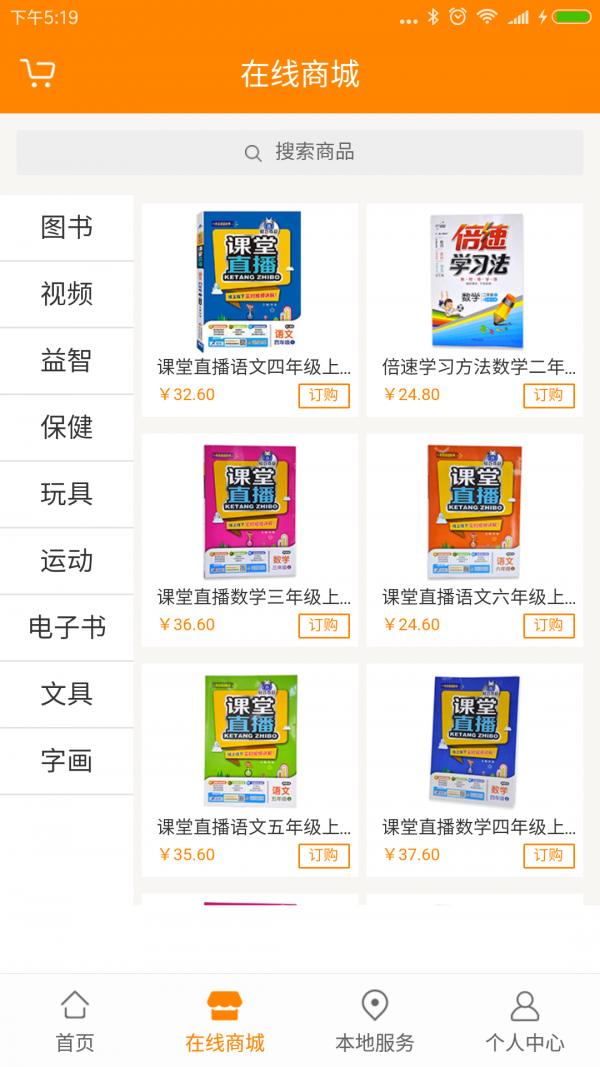Open the 字画 category
This screenshot has width=600, height=1067.
coord(67,761)
